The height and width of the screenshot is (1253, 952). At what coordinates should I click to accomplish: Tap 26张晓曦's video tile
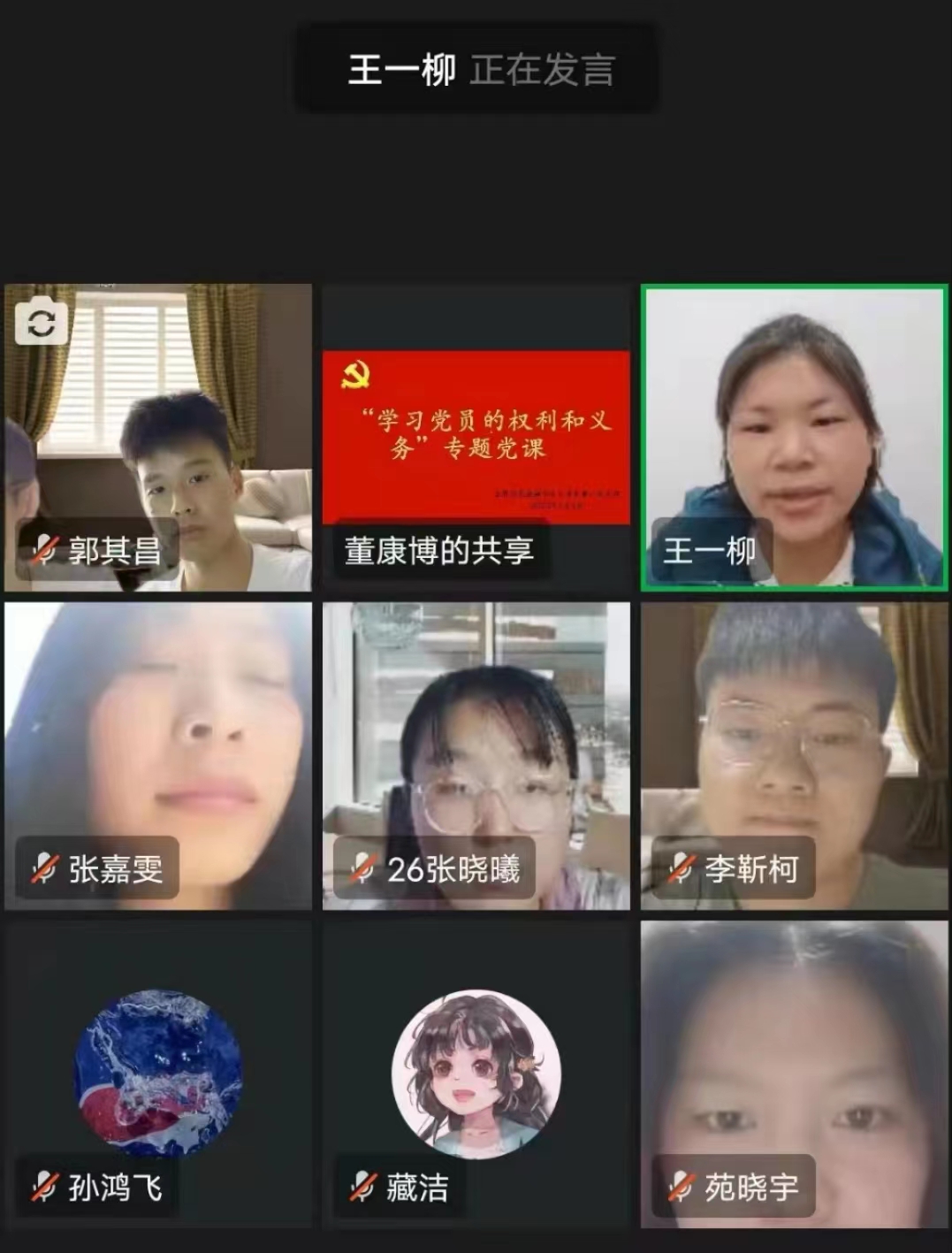pos(476,756)
